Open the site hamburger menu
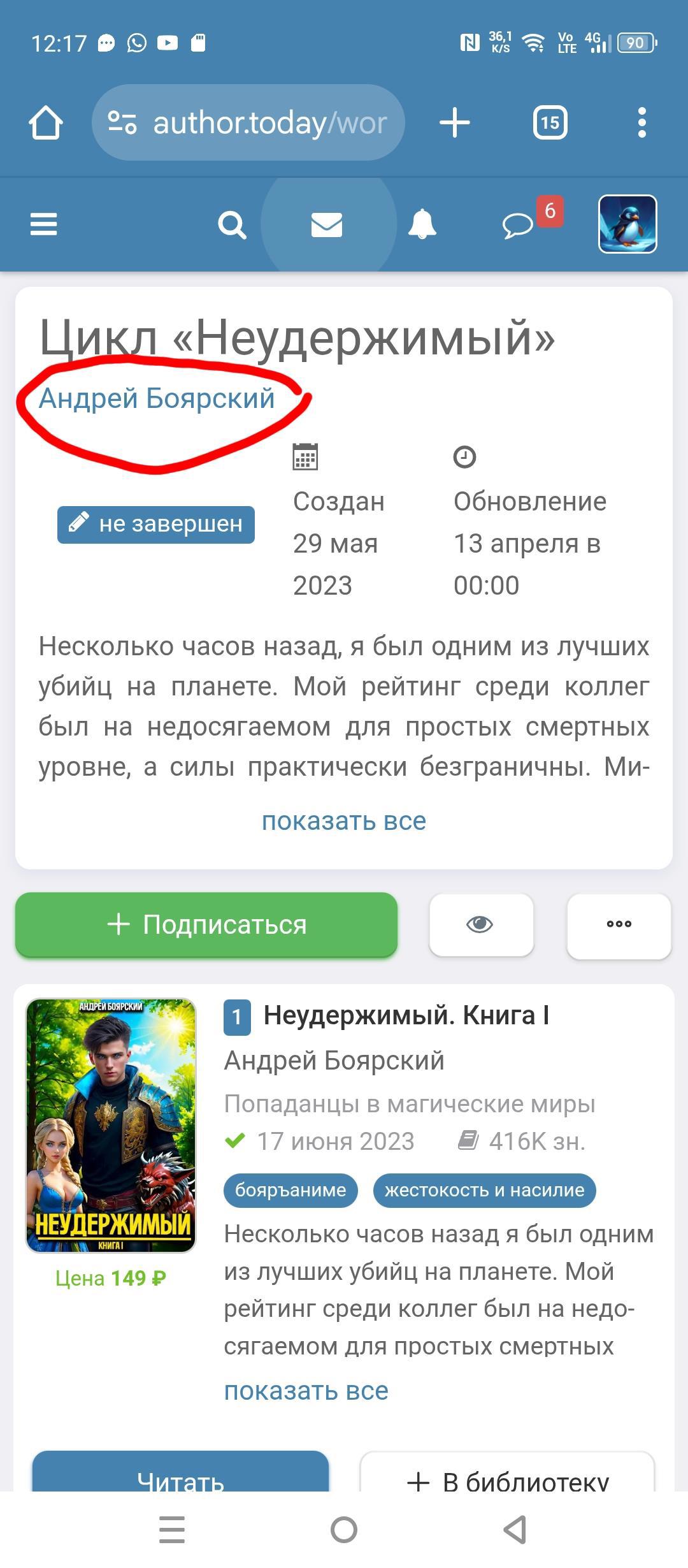This screenshot has width=688, height=1568. (44, 224)
